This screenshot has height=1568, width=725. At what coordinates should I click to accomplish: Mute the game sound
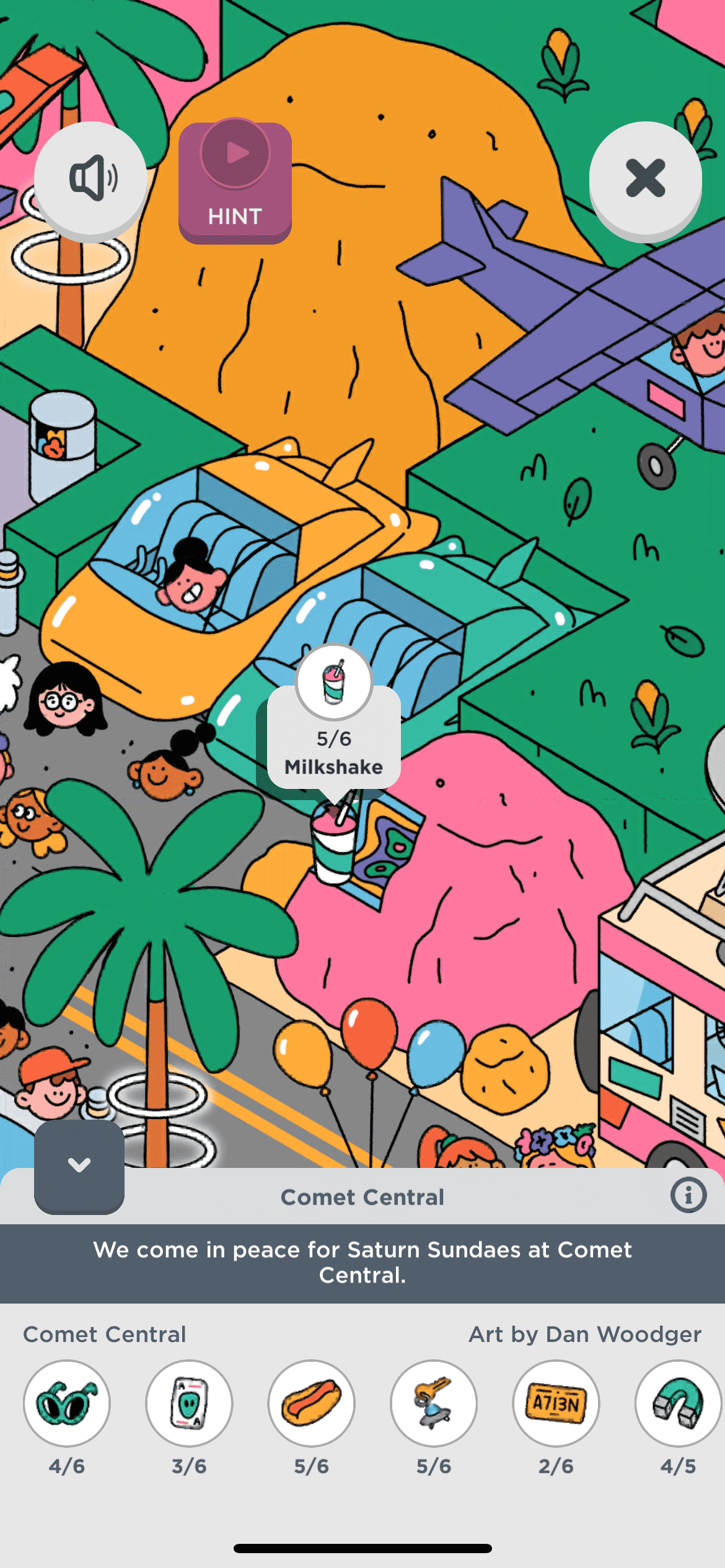coord(91,180)
